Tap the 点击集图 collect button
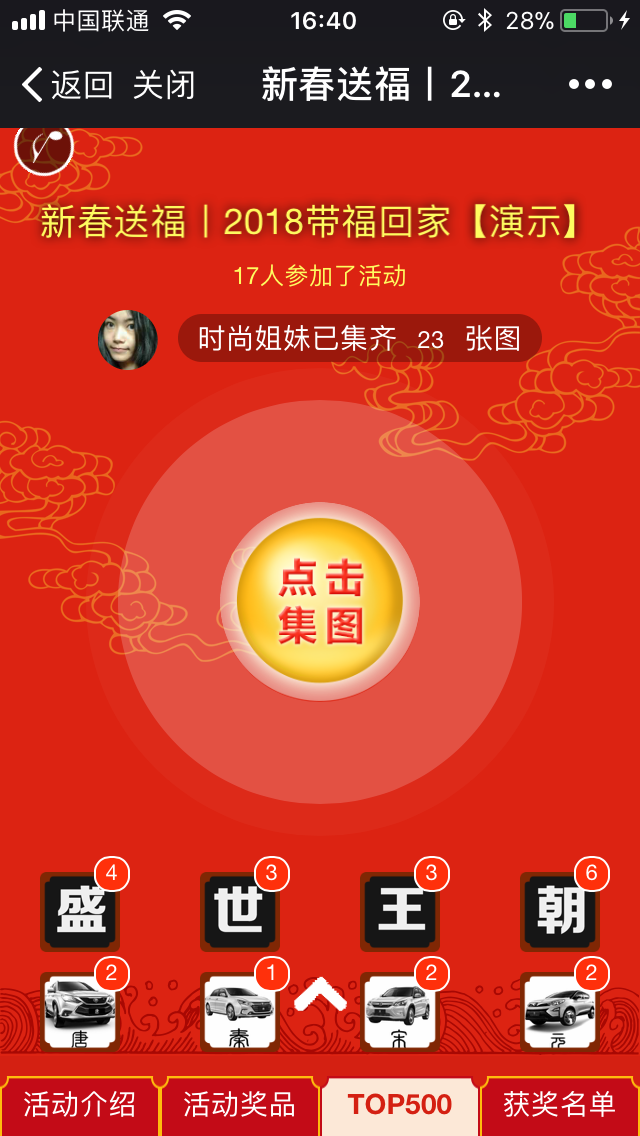 pos(320,601)
